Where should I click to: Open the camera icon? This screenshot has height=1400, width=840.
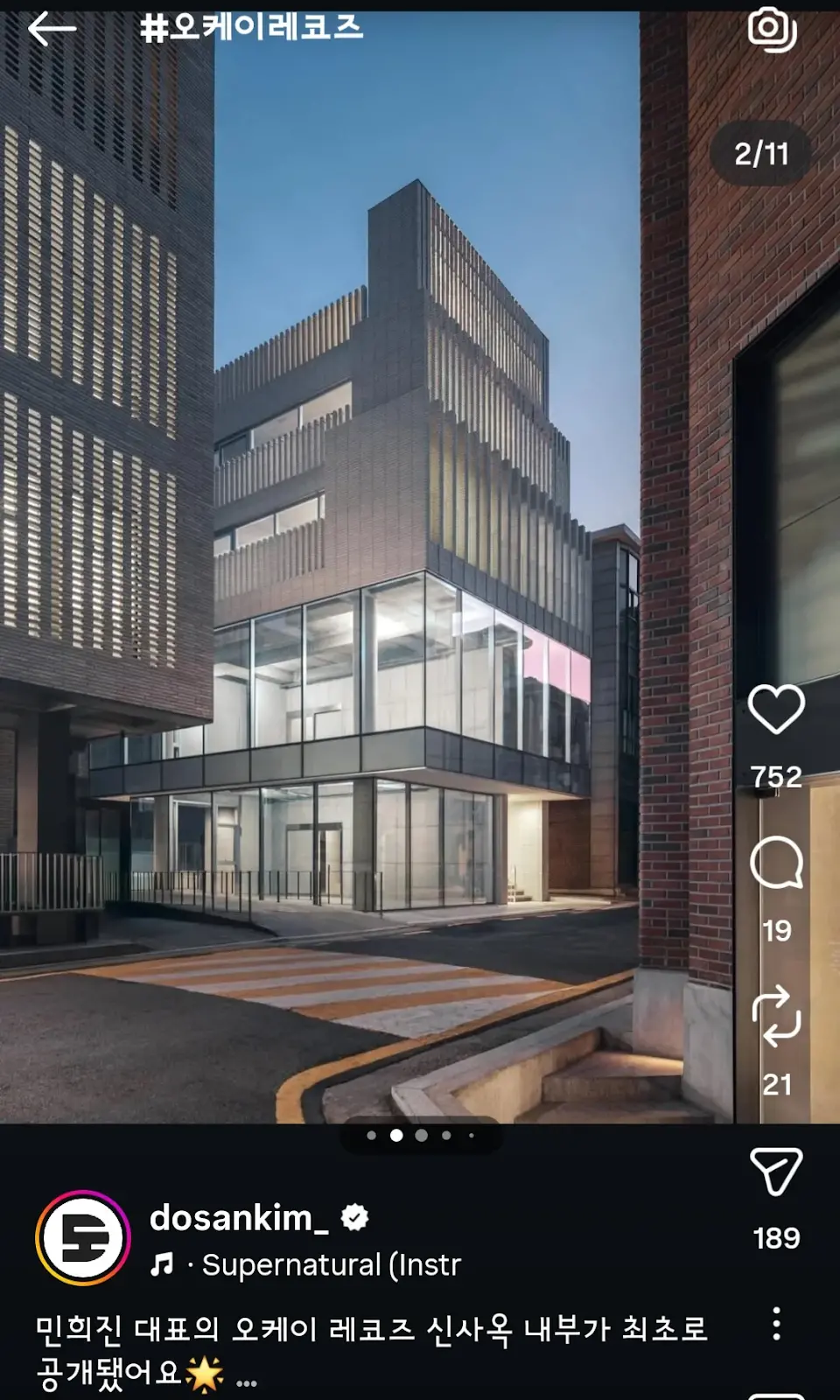tap(773, 29)
